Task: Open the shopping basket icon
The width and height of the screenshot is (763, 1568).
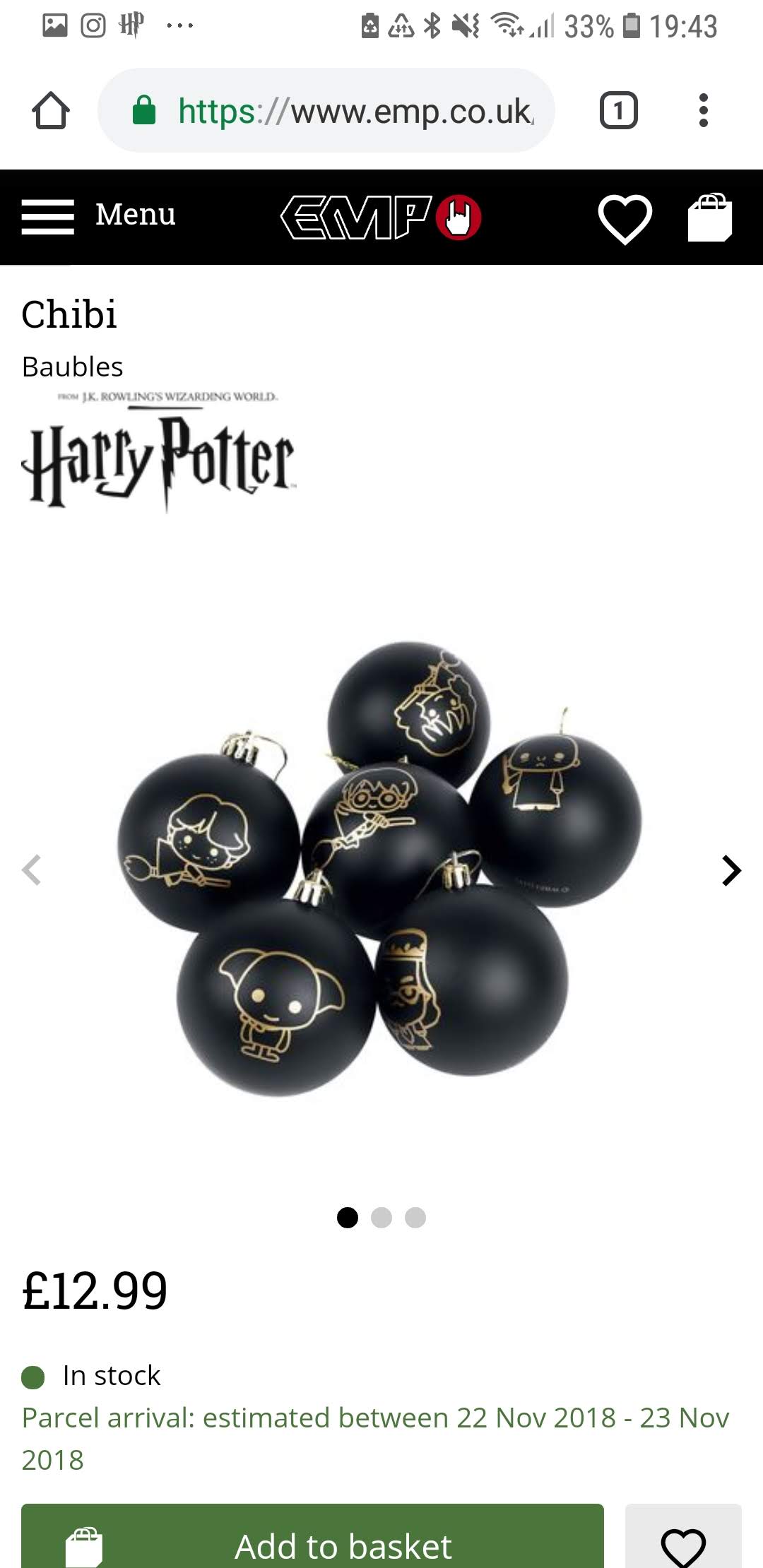Action: (x=710, y=217)
